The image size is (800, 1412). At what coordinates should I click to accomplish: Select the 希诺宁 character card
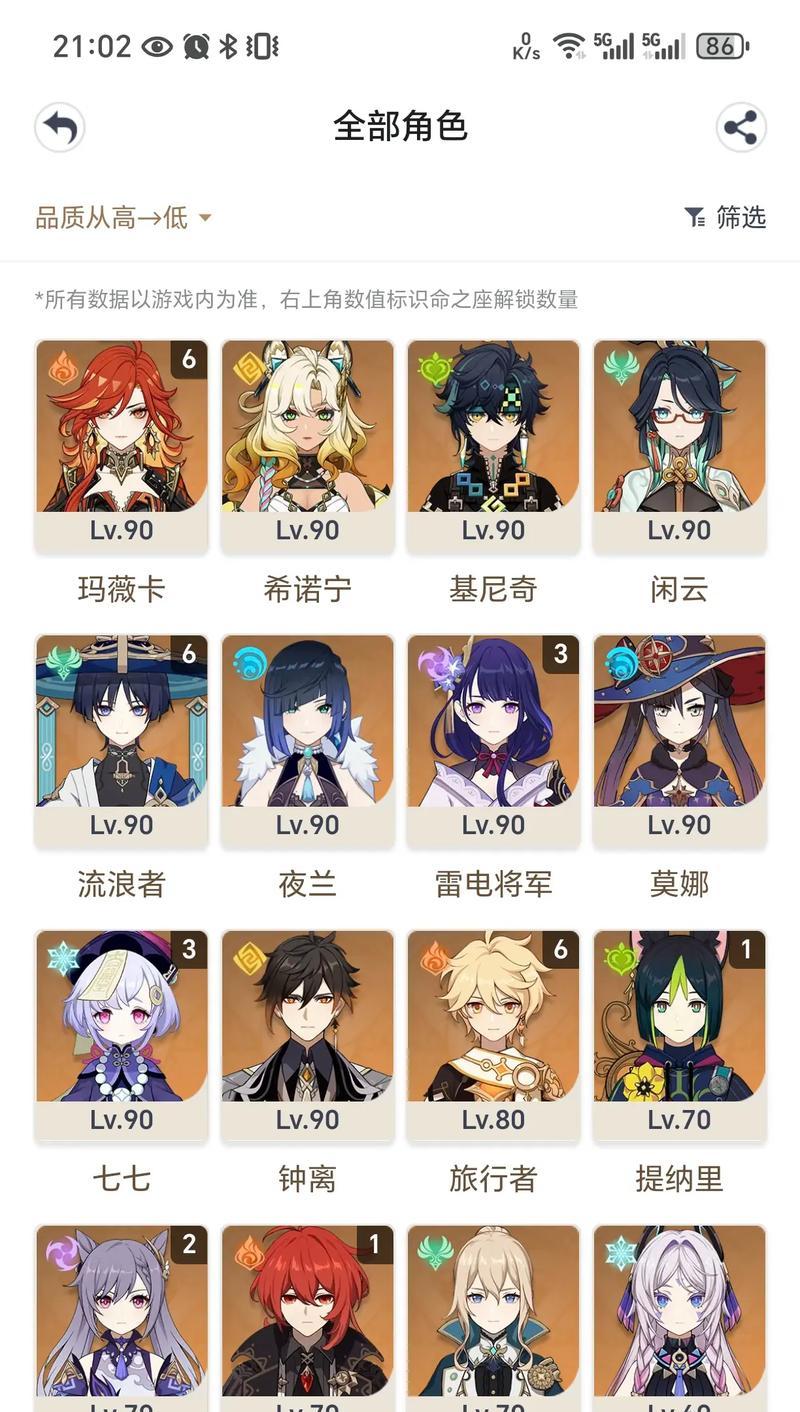307,445
